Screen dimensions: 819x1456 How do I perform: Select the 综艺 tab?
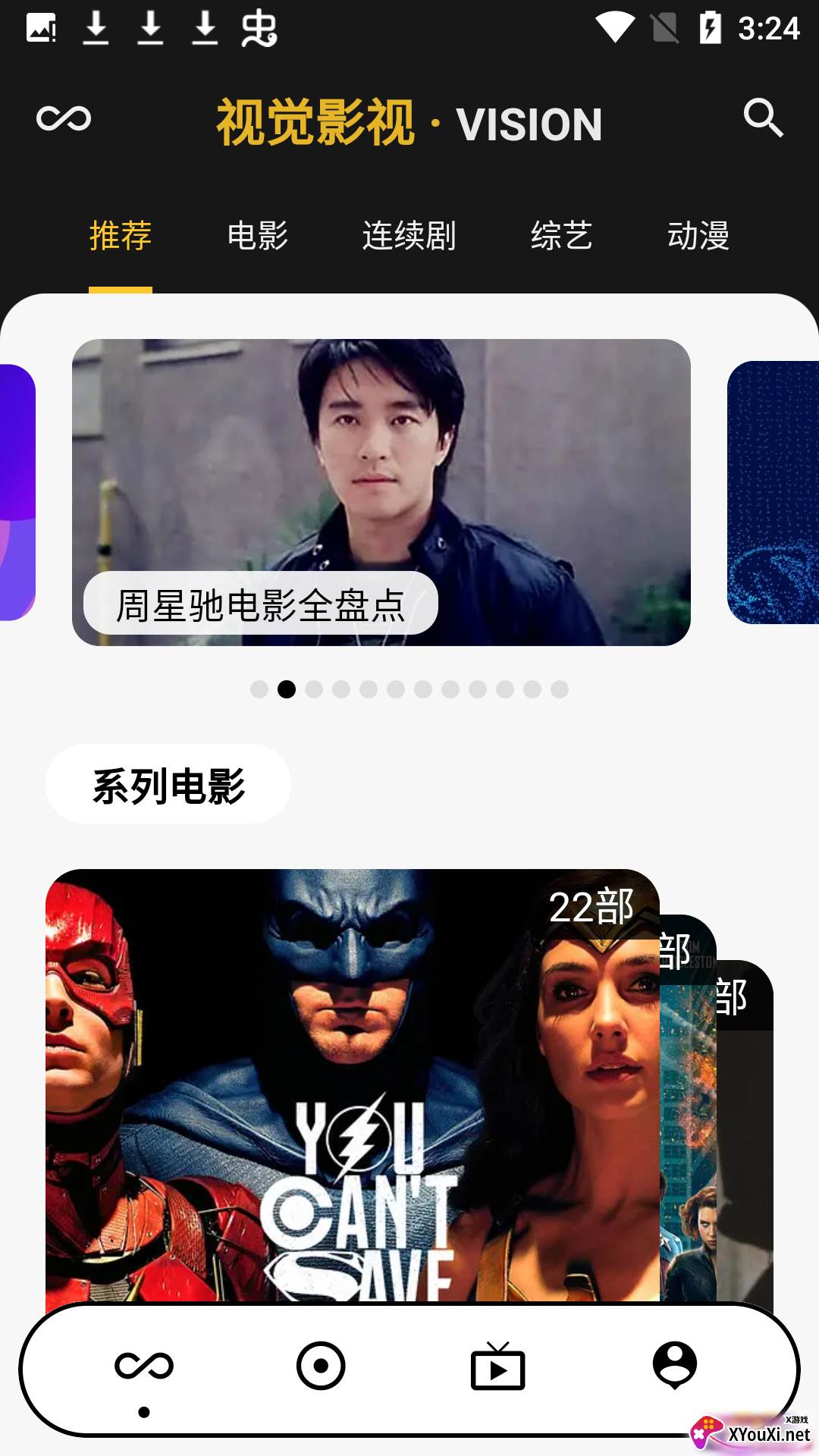(561, 236)
